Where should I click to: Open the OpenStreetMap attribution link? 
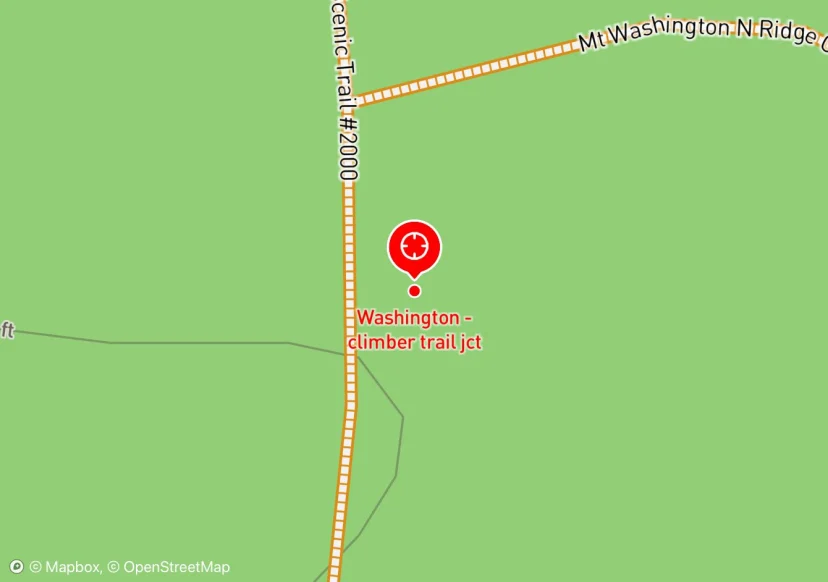169,567
